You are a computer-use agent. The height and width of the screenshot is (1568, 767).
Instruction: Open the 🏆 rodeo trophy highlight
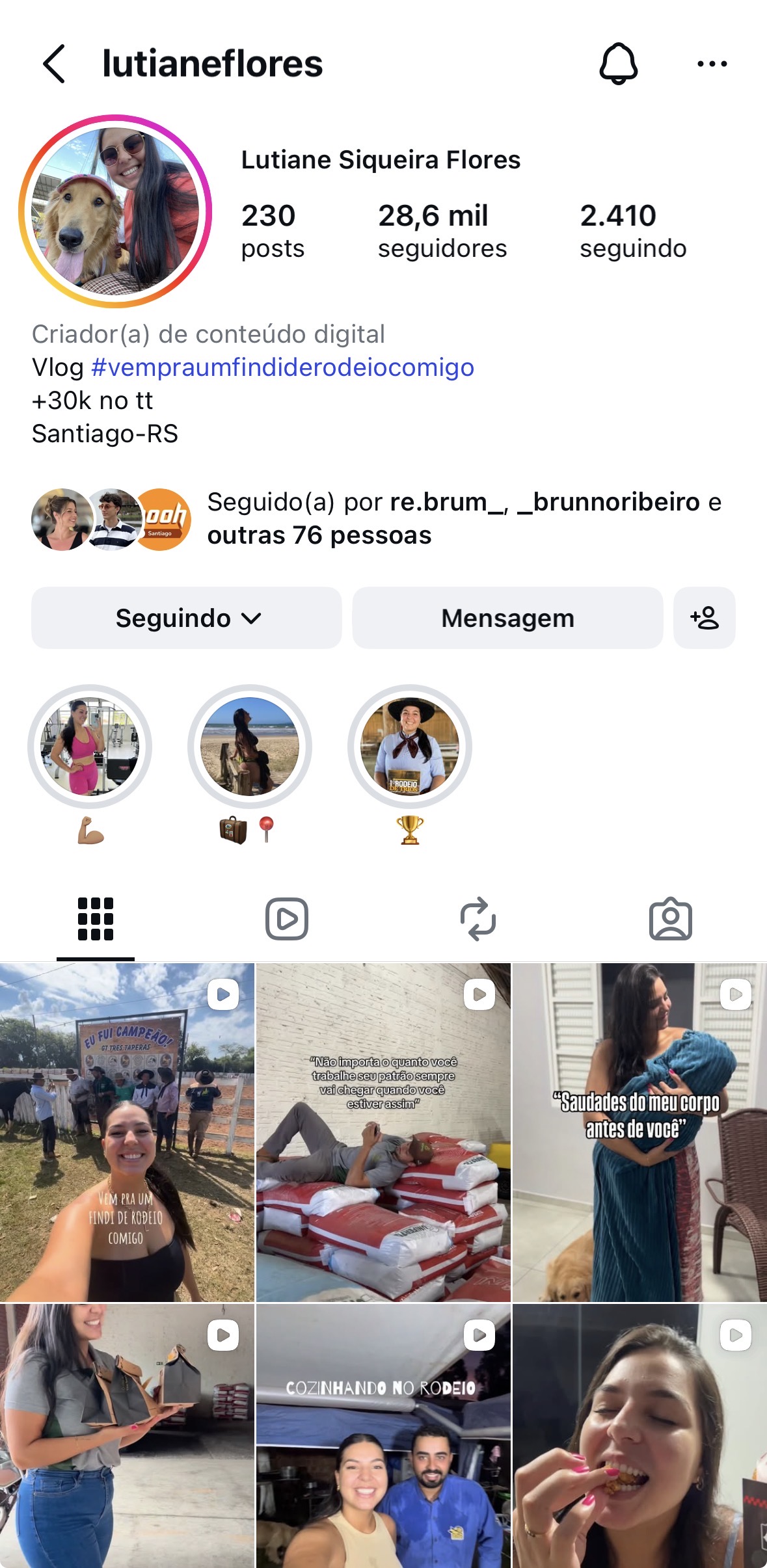410,748
